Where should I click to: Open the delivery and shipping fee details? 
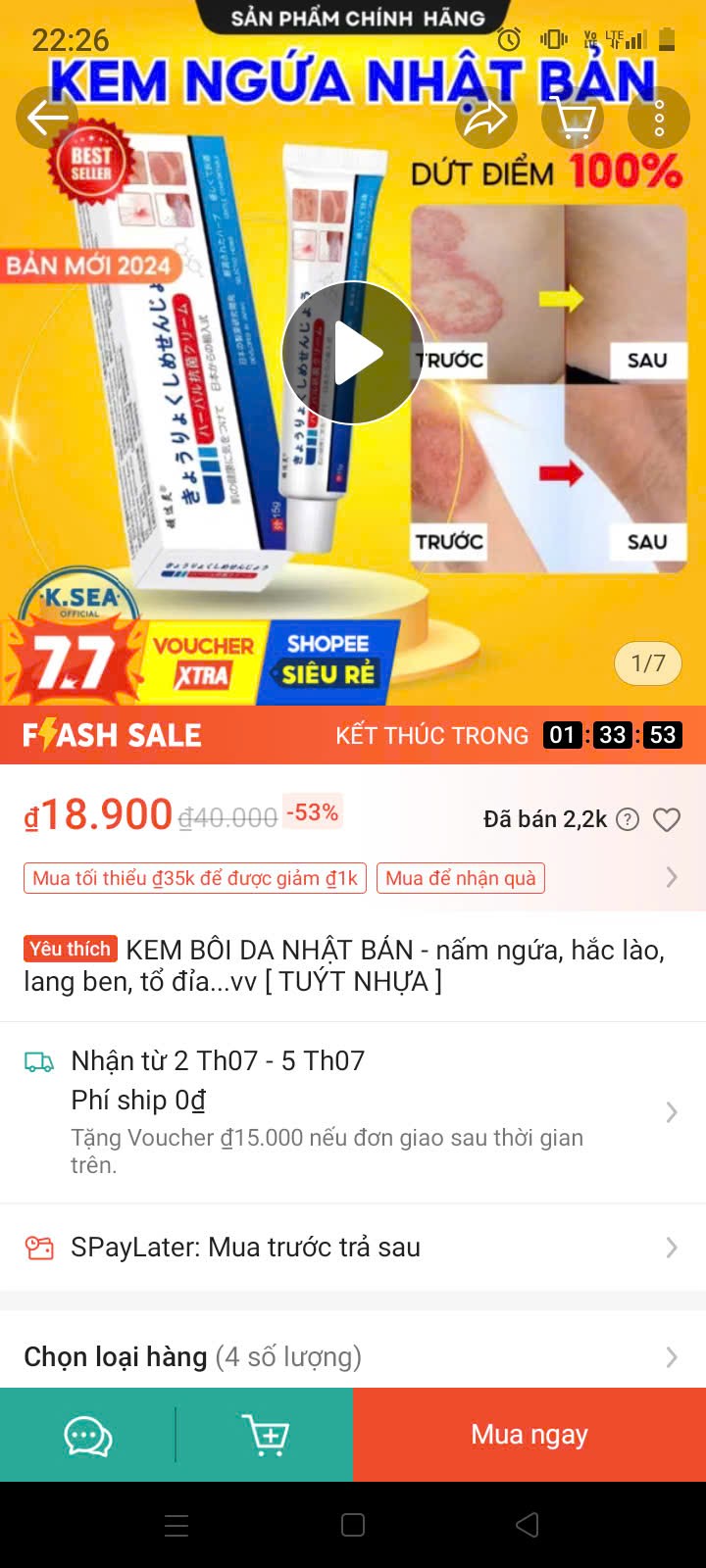coord(353,1111)
